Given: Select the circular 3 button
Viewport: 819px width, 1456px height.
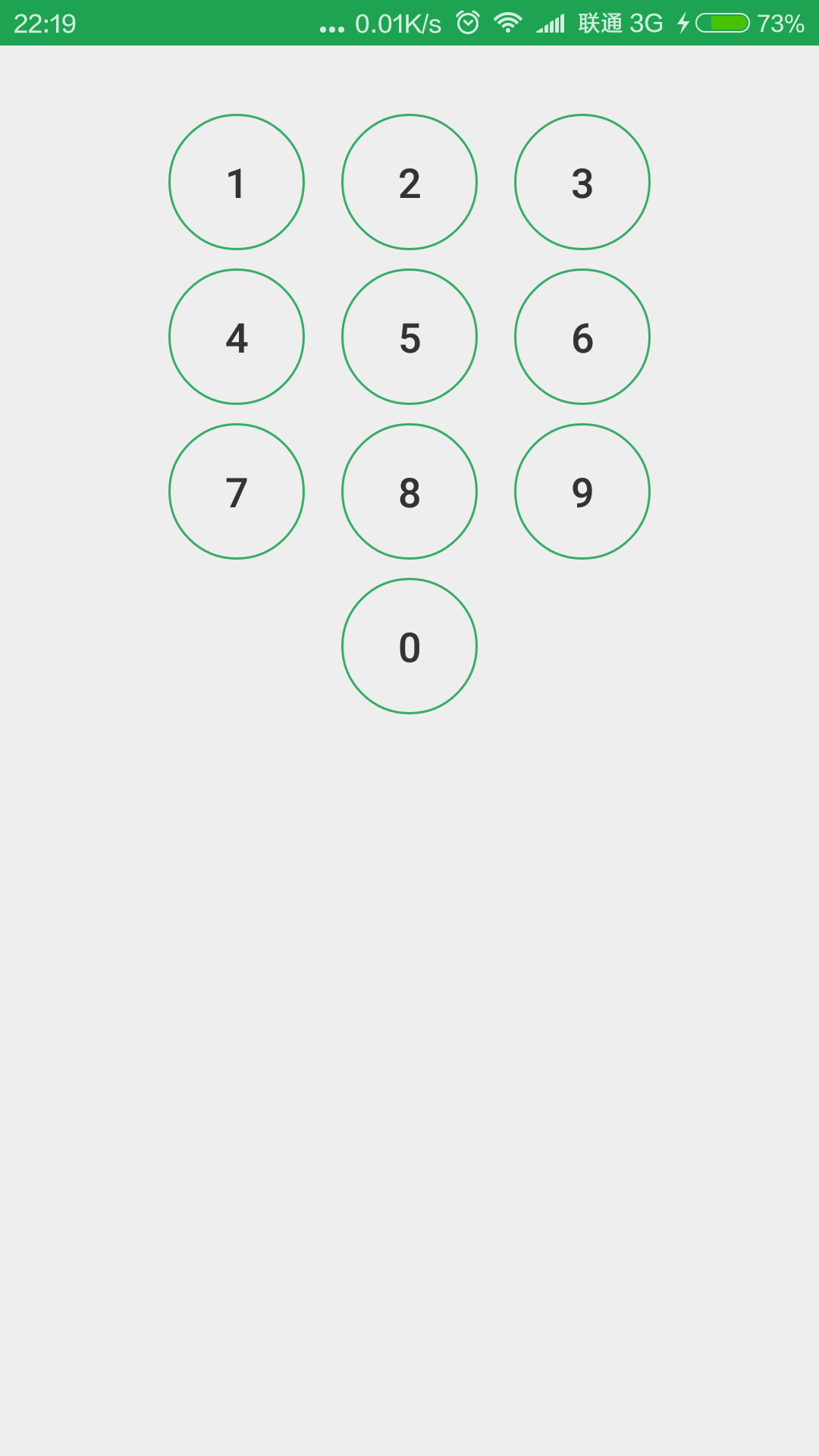Looking at the screenshot, I should click(x=582, y=182).
